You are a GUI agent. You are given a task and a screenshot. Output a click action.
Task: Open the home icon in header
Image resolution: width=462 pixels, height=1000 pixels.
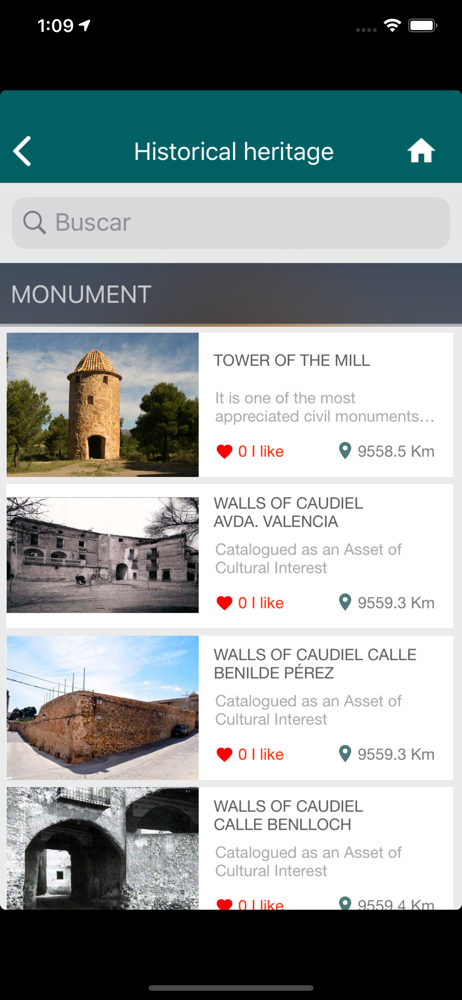[421, 152]
